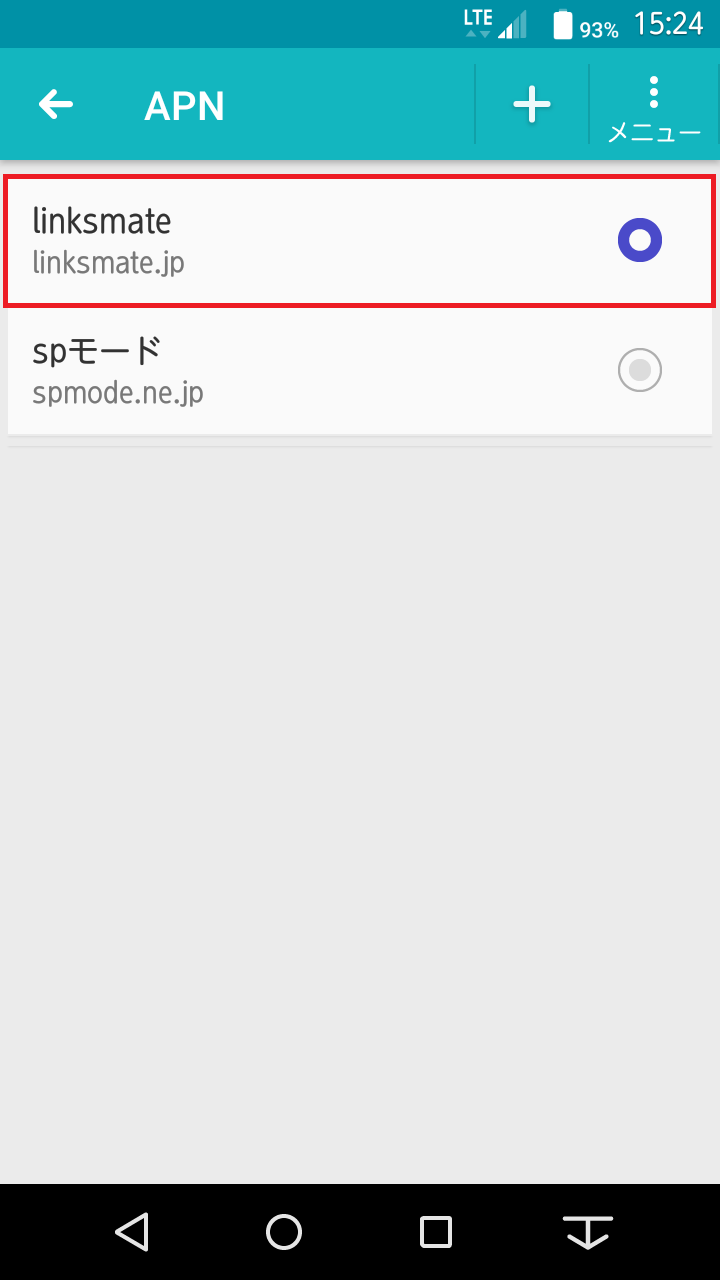720x1280 pixels.
Task: Open linksmate APN settings
Action: coord(250,241)
